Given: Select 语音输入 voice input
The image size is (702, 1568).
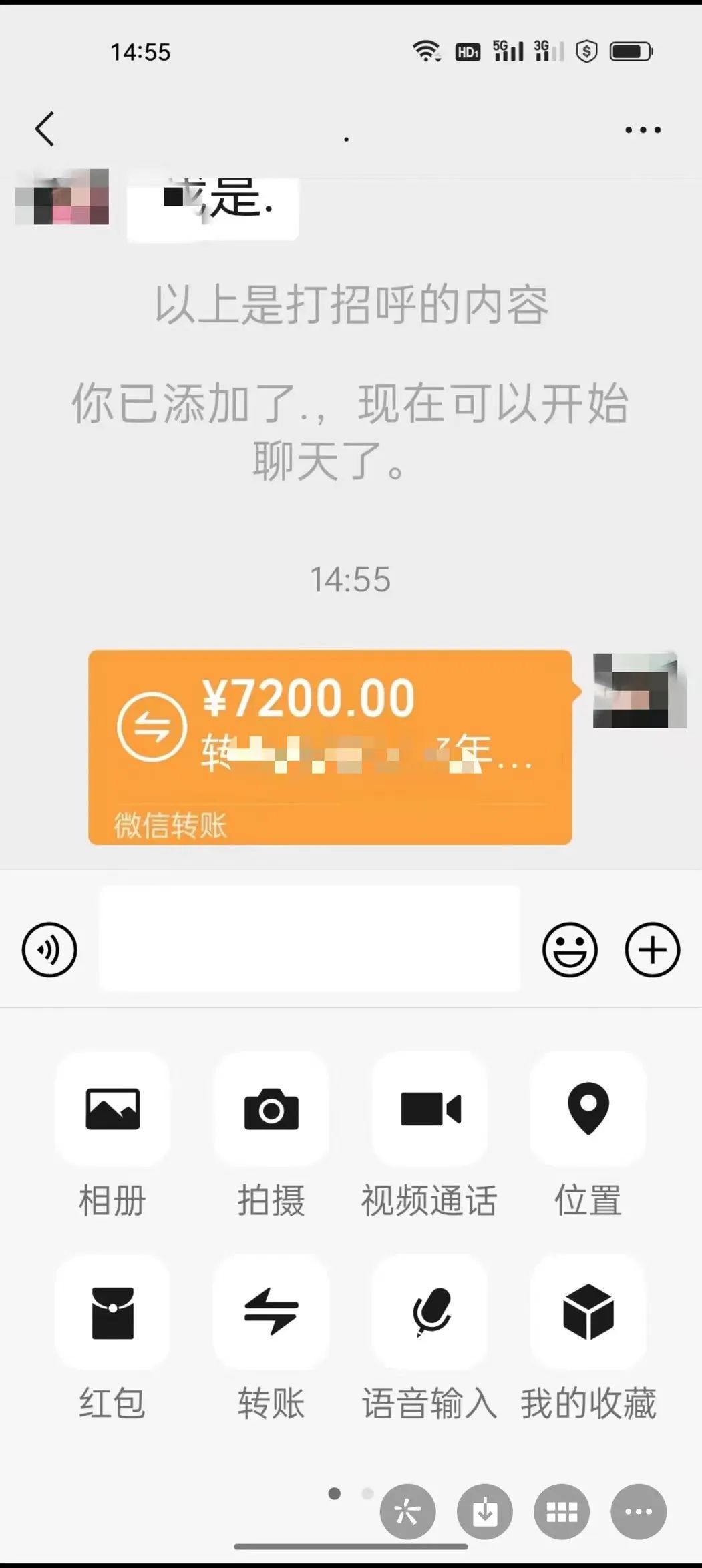Looking at the screenshot, I should click(x=429, y=1312).
